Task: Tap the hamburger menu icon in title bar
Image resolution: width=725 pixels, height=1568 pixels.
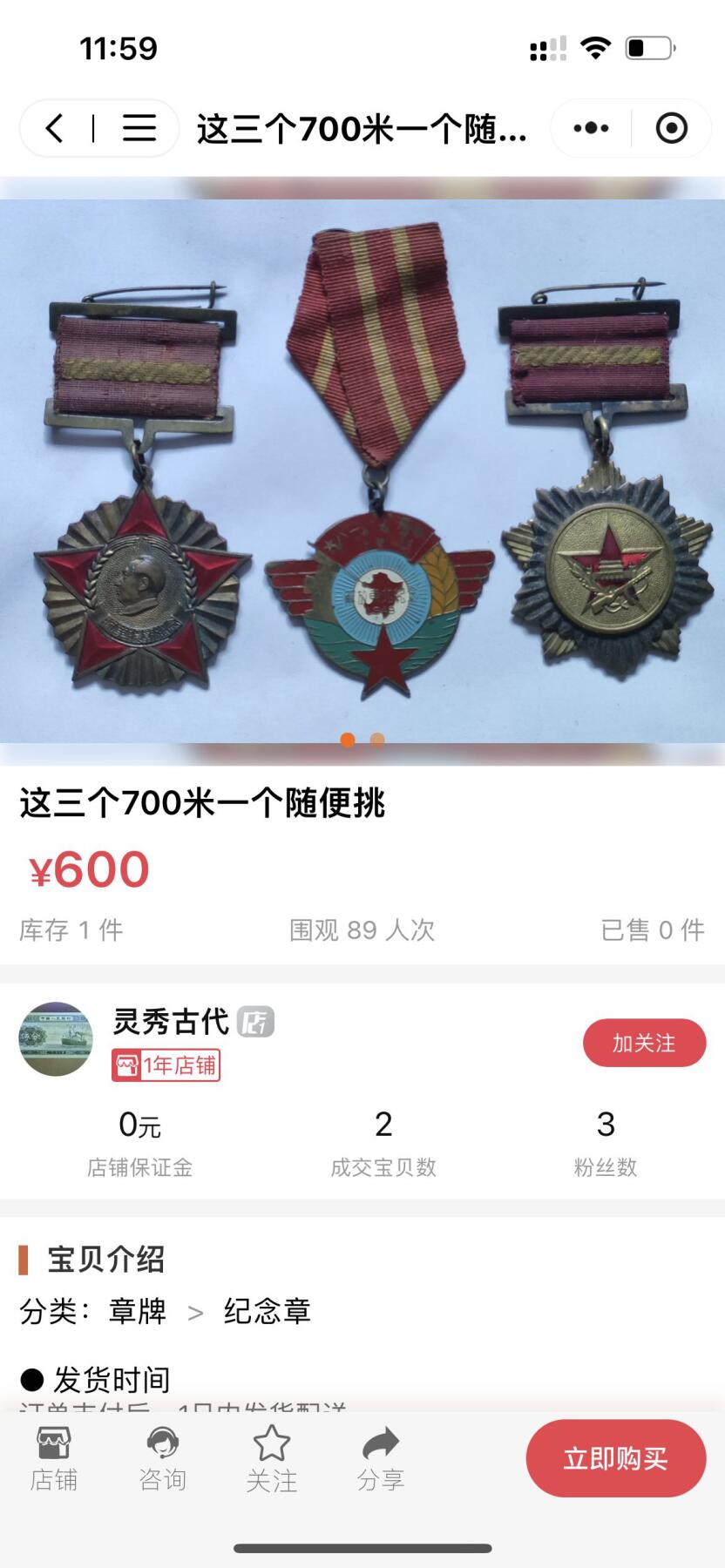Action: point(138,127)
